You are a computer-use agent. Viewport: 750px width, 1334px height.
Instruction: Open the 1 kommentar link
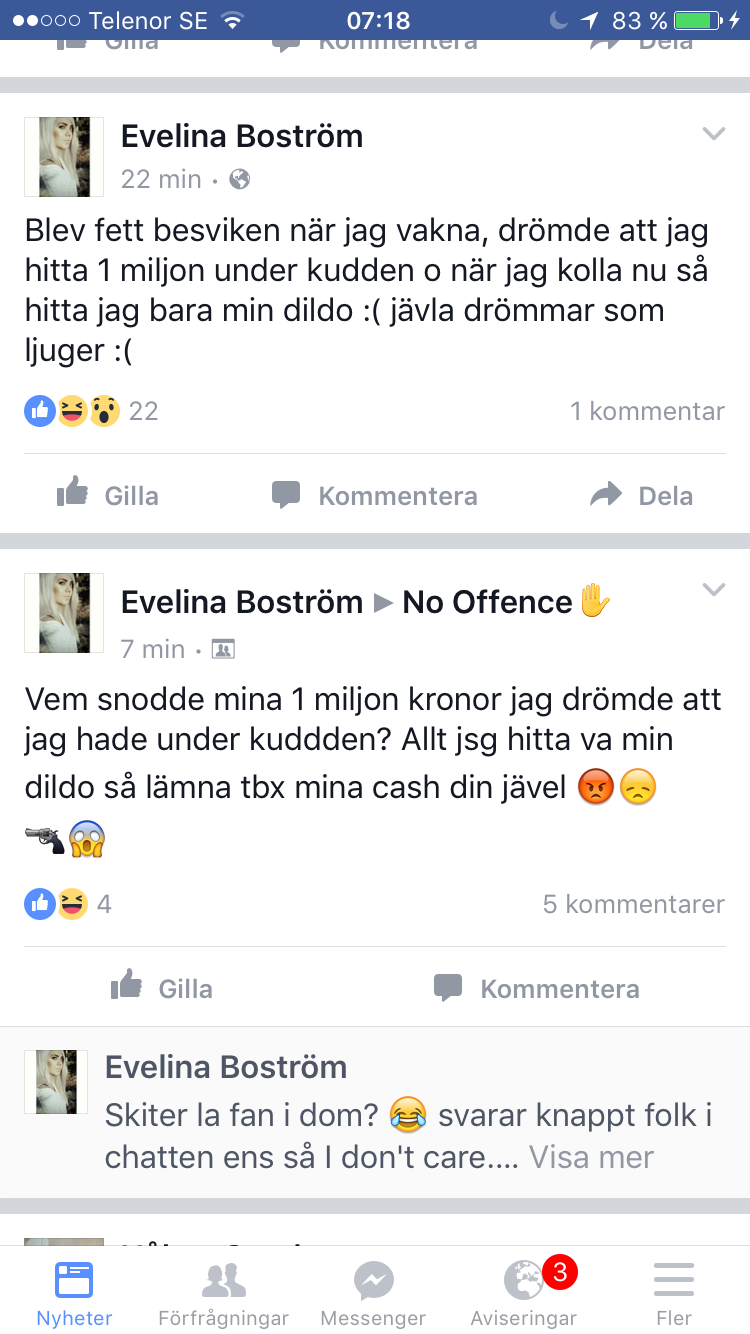(x=647, y=411)
